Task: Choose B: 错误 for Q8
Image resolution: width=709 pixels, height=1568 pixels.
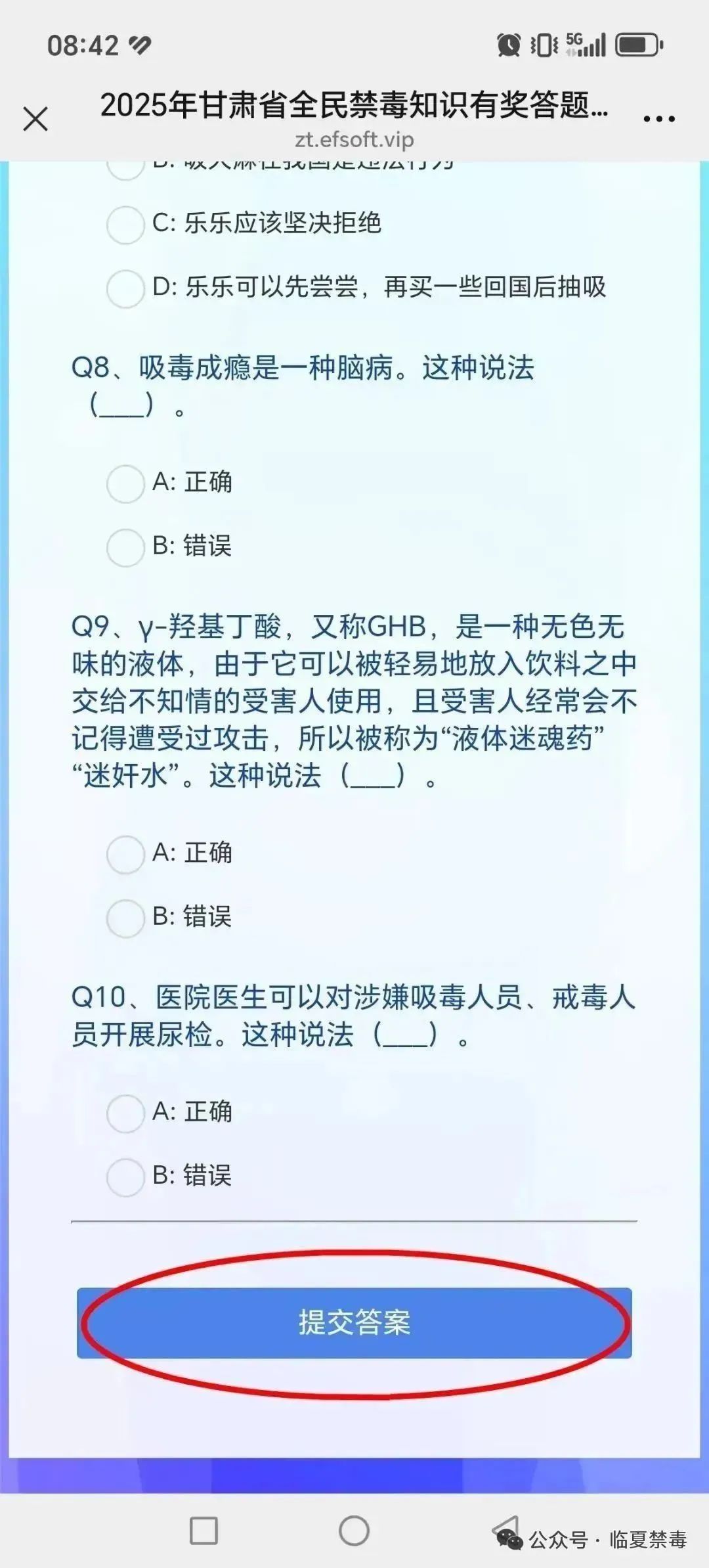Action: click(x=125, y=547)
